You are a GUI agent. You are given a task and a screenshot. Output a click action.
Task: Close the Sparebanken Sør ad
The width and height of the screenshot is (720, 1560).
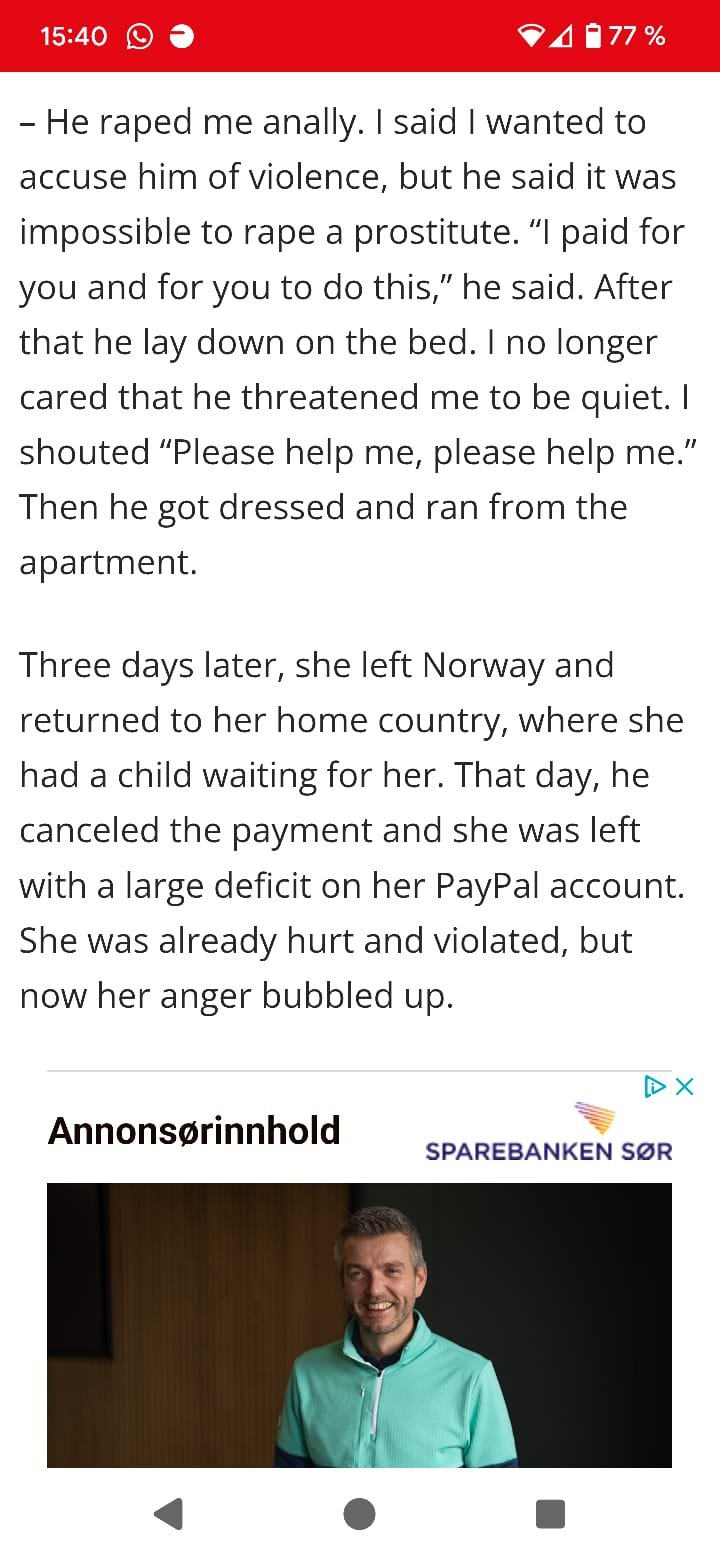click(685, 1087)
